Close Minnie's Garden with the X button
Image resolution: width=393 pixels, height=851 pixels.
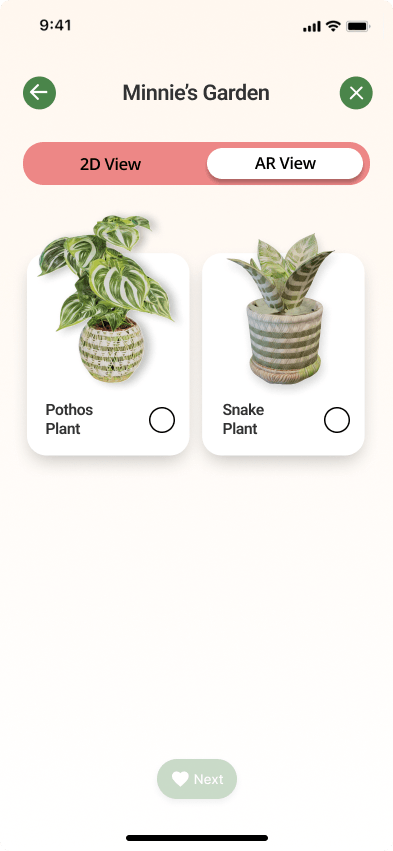click(x=356, y=93)
